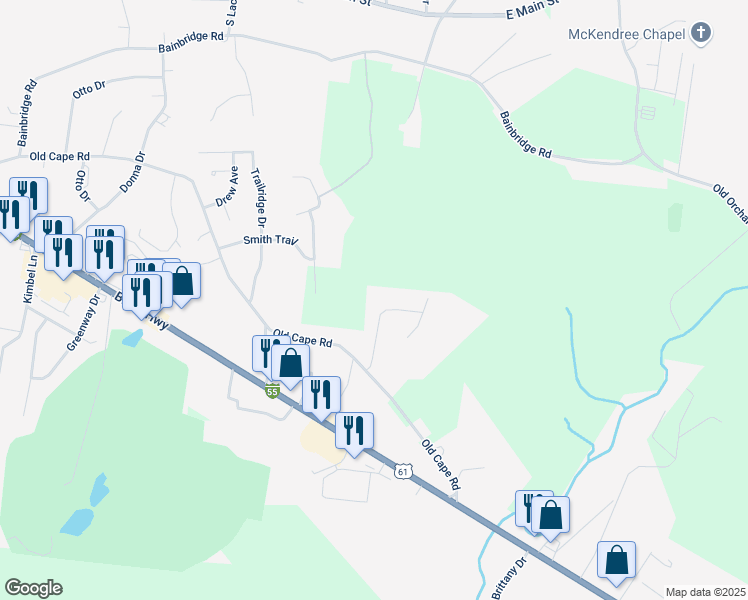Image resolution: width=748 pixels, height=600 pixels.
Task: Open the restaurant marker above the US 61 shield
Action: click(x=354, y=431)
